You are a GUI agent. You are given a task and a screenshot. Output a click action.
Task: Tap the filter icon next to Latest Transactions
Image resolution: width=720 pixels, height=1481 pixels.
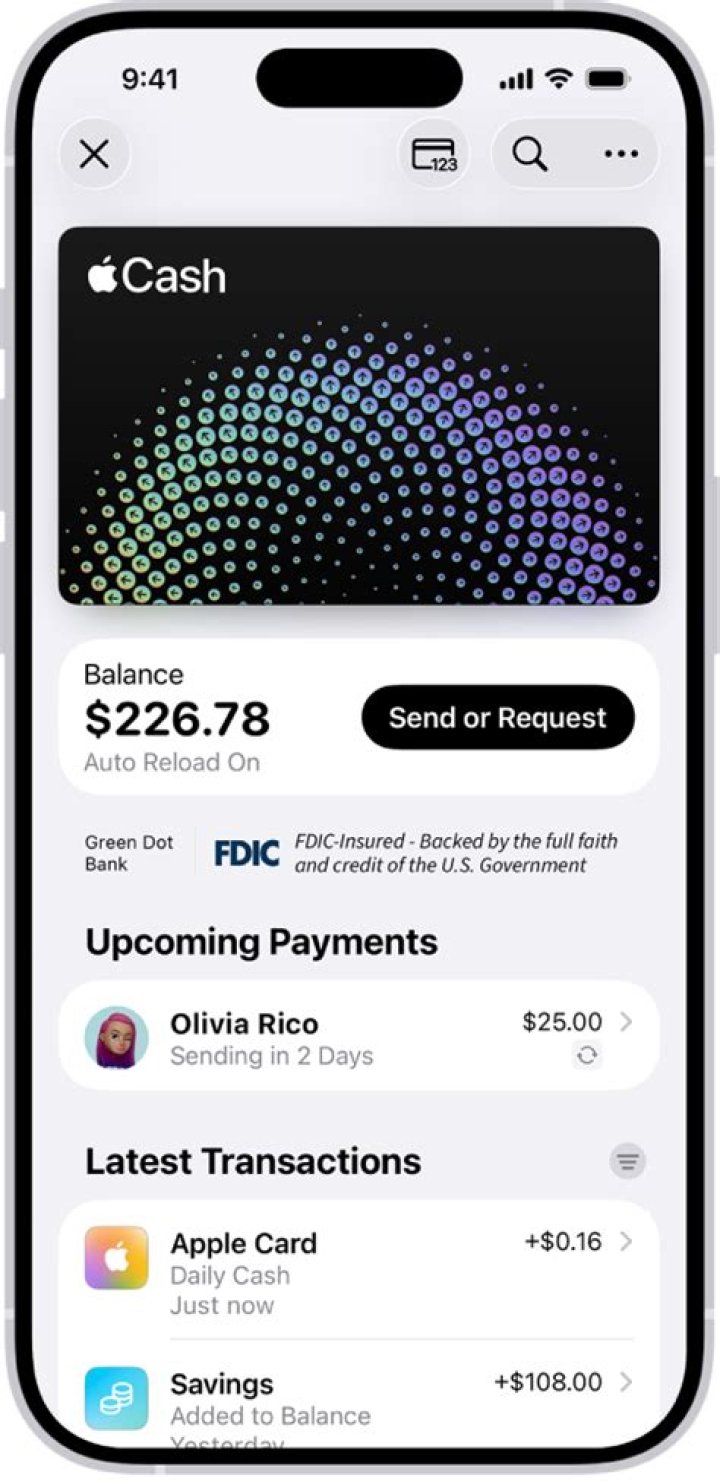click(x=628, y=1162)
